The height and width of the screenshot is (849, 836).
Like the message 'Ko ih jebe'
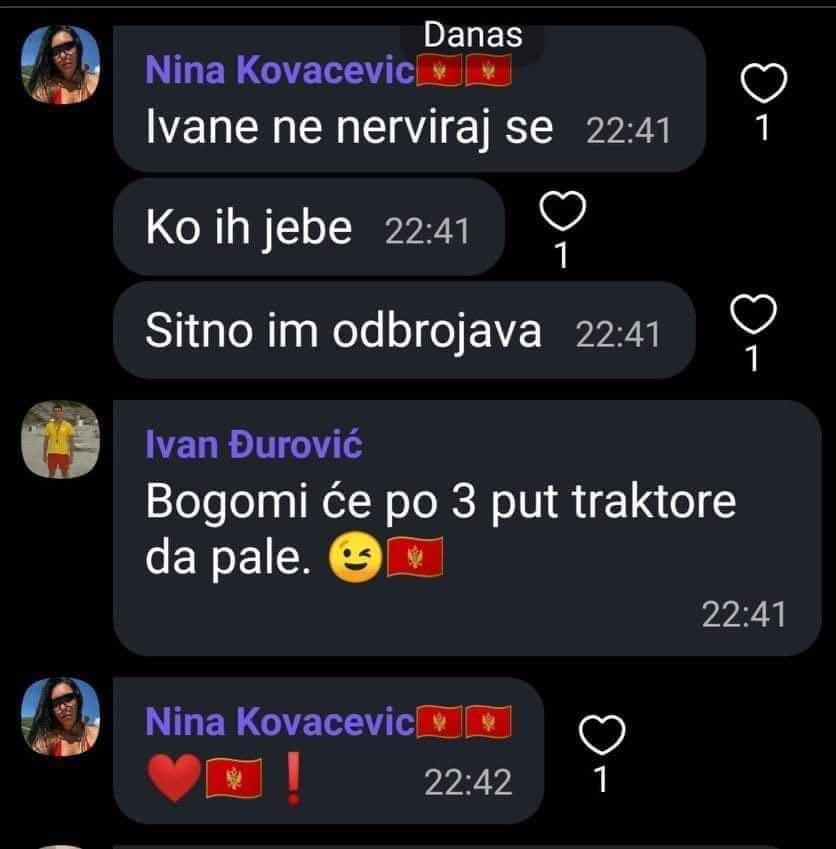click(561, 211)
